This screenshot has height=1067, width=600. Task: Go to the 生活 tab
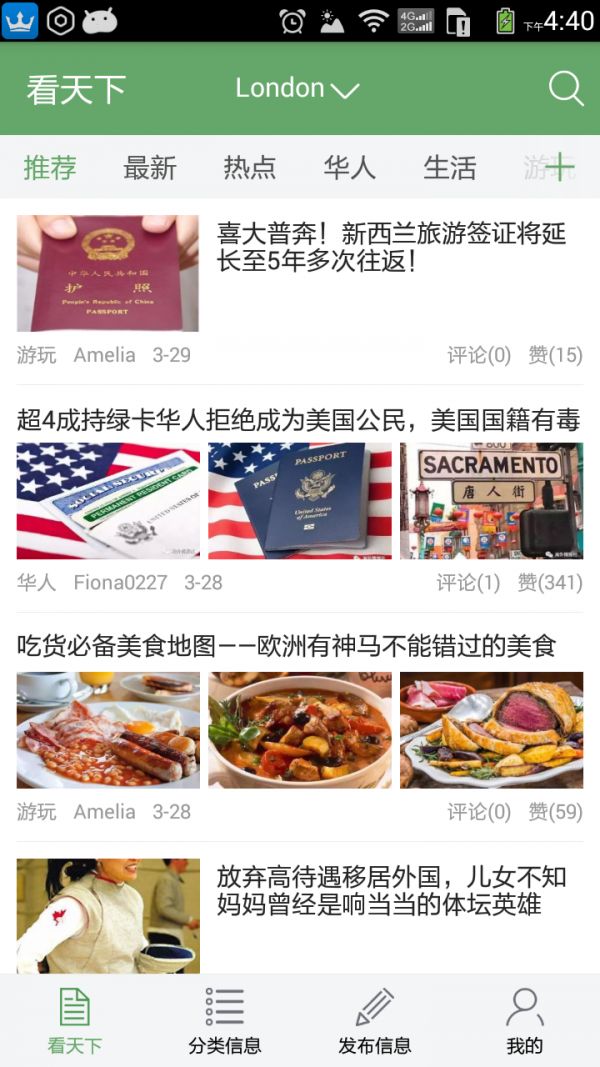click(x=450, y=168)
